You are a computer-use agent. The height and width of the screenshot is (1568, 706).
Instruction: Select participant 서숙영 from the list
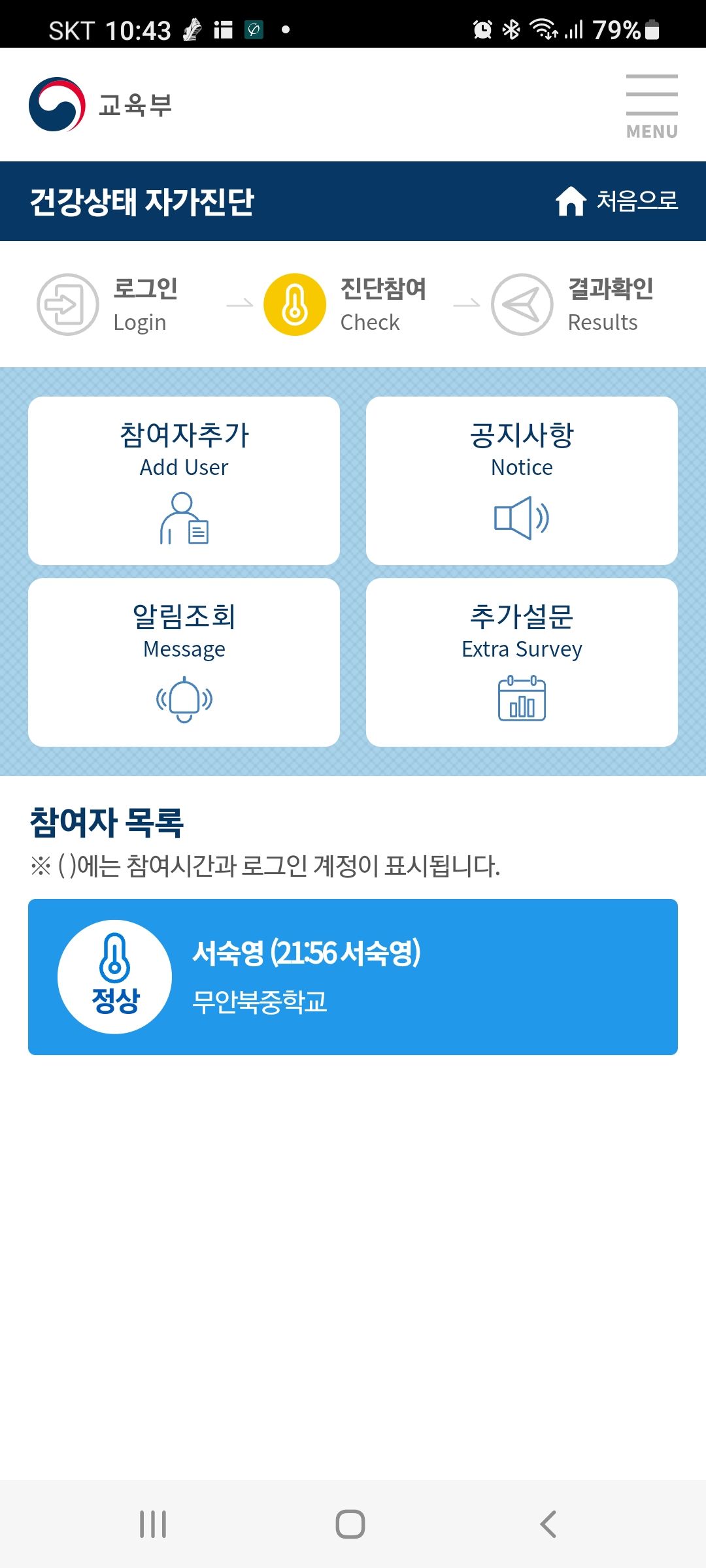[353, 977]
